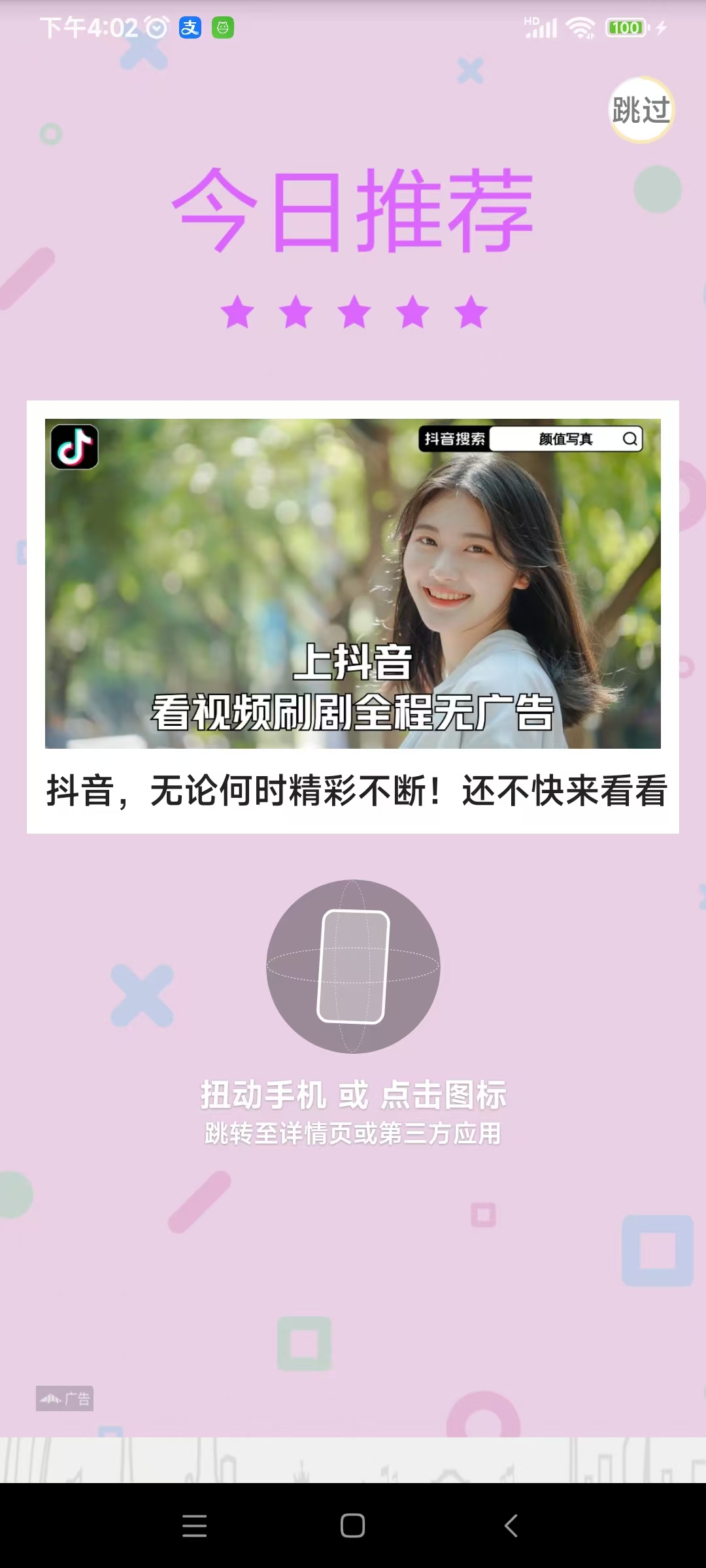Tap the rotating phone icon to jump
The image size is (706, 1568).
tap(353, 966)
